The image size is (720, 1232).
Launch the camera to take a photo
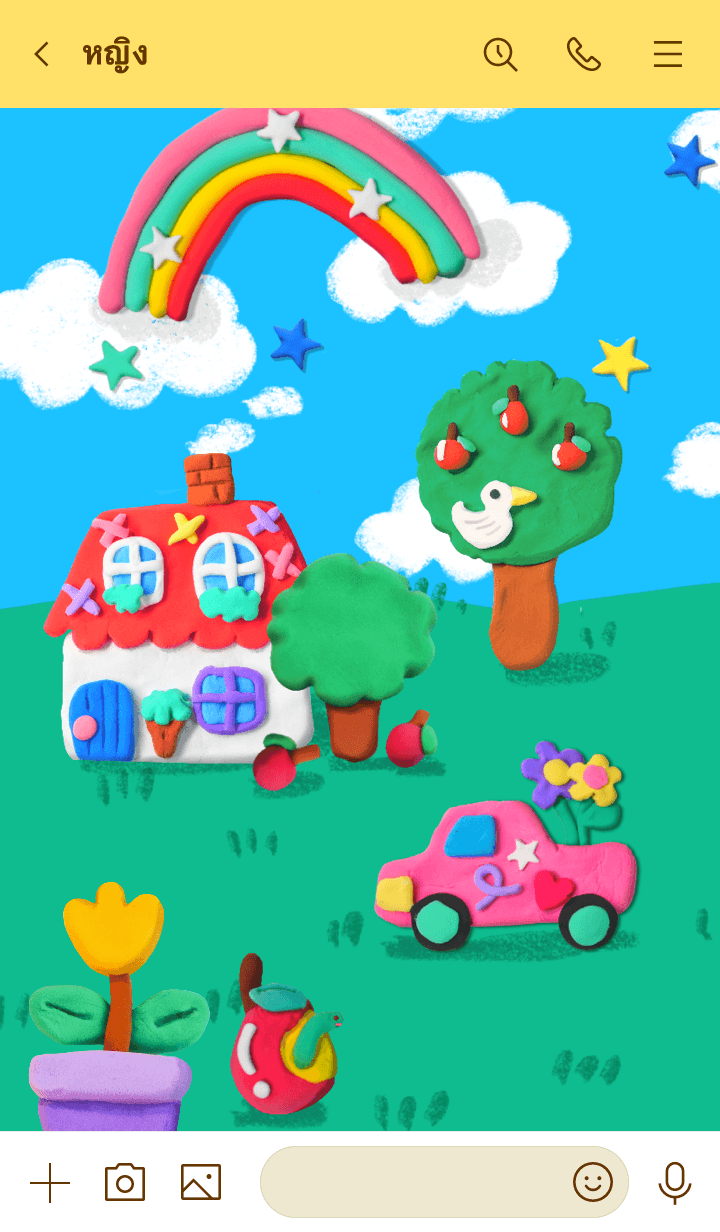click(125, 1182)
